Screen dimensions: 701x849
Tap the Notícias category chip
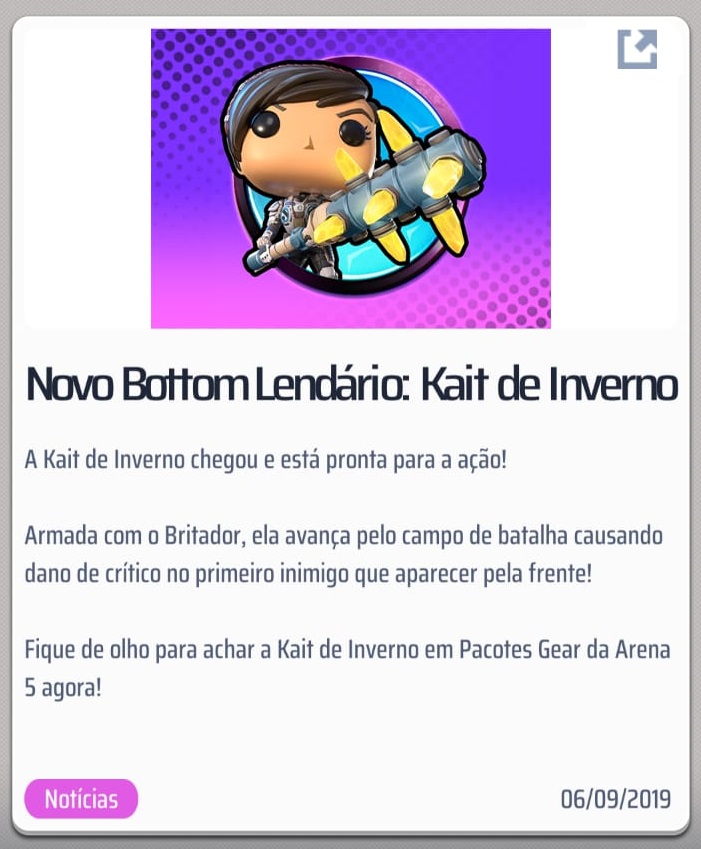point(81,799)
